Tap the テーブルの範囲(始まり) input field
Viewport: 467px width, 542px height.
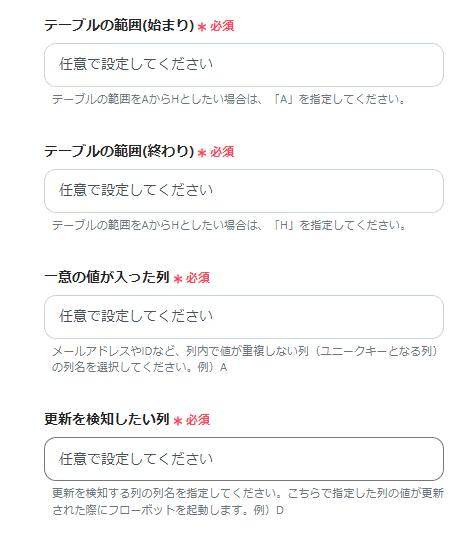[x=244, y=65]
